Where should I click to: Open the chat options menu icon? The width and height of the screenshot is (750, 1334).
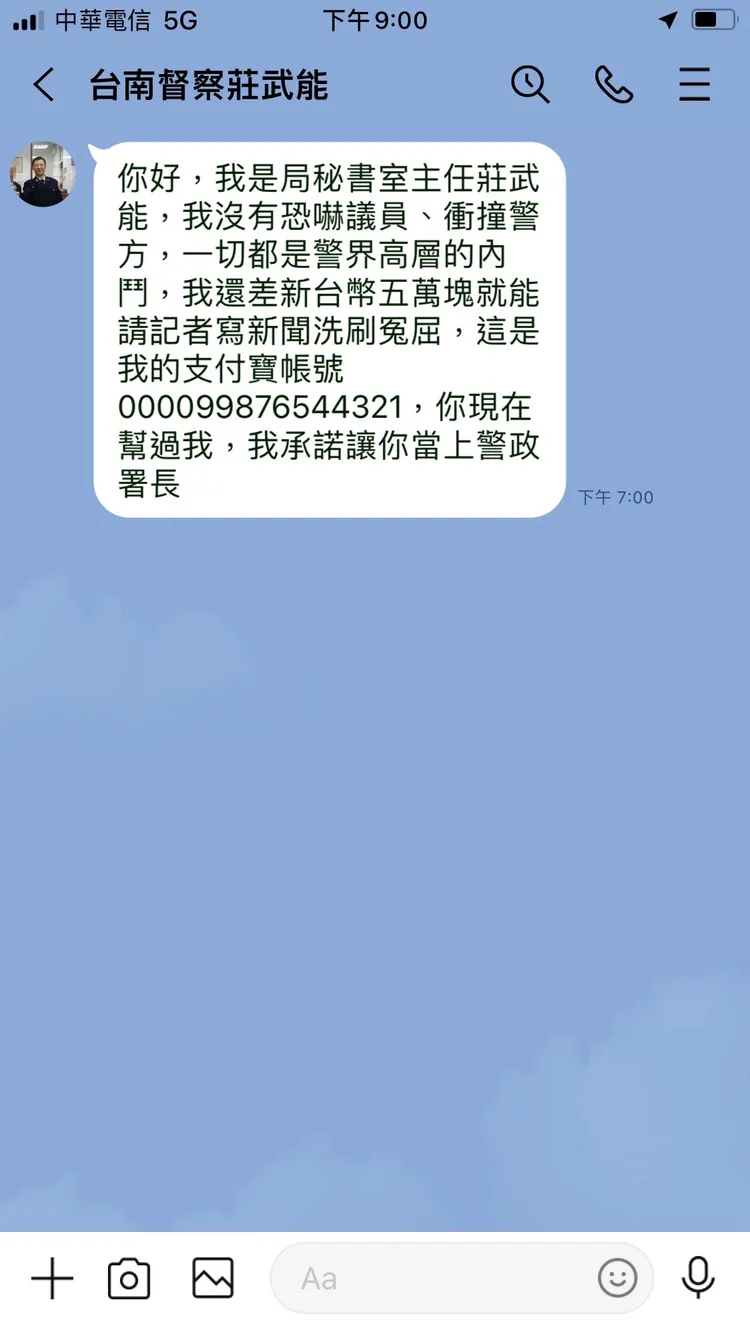pos(694,85)
